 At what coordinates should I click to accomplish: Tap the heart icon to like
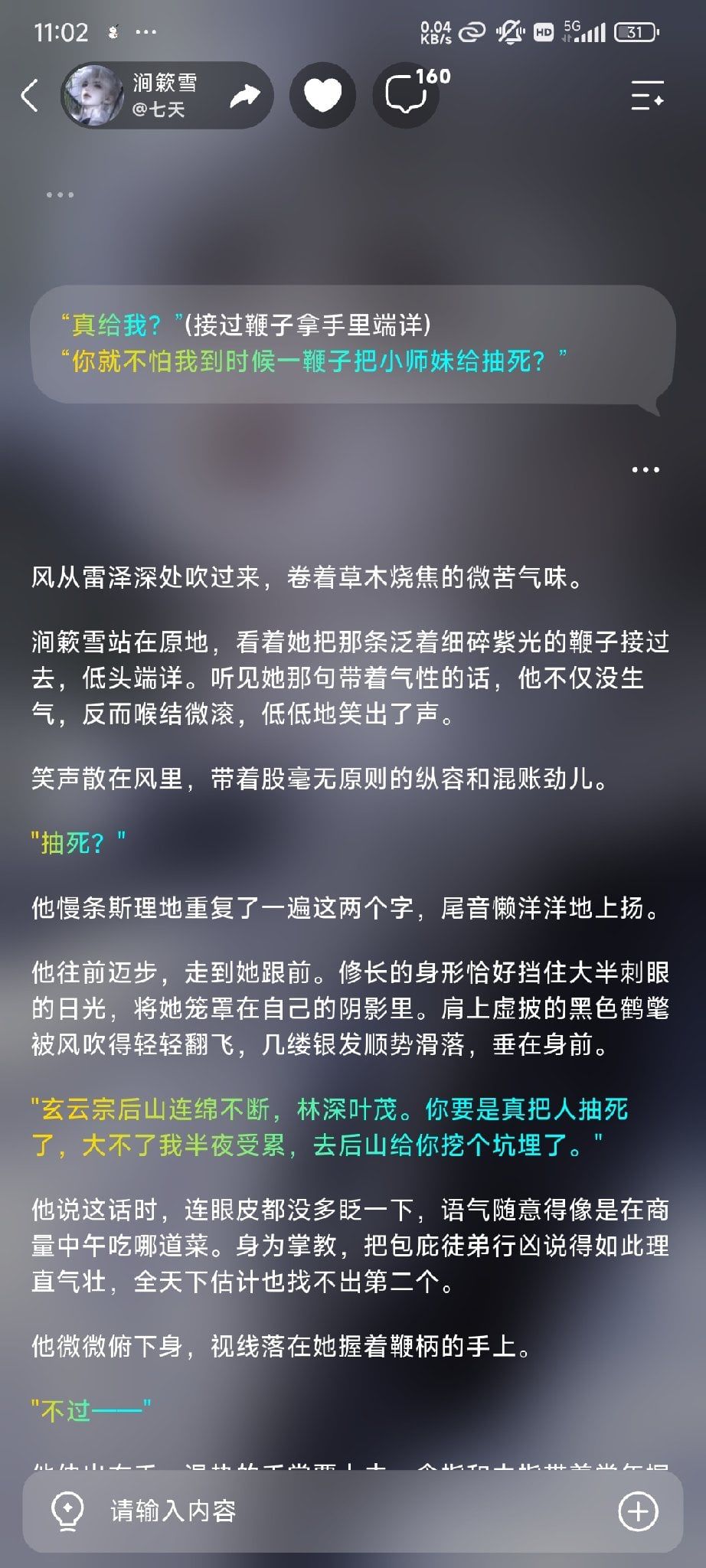[322, 96]
